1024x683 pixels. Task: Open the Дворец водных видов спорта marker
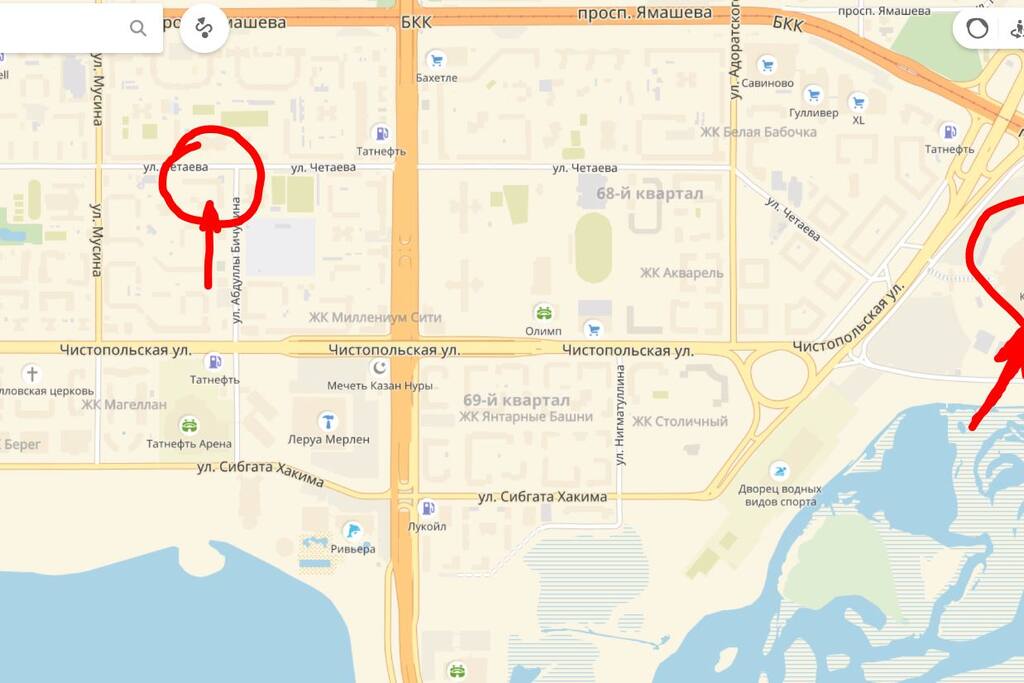click(x=779, y=471)
